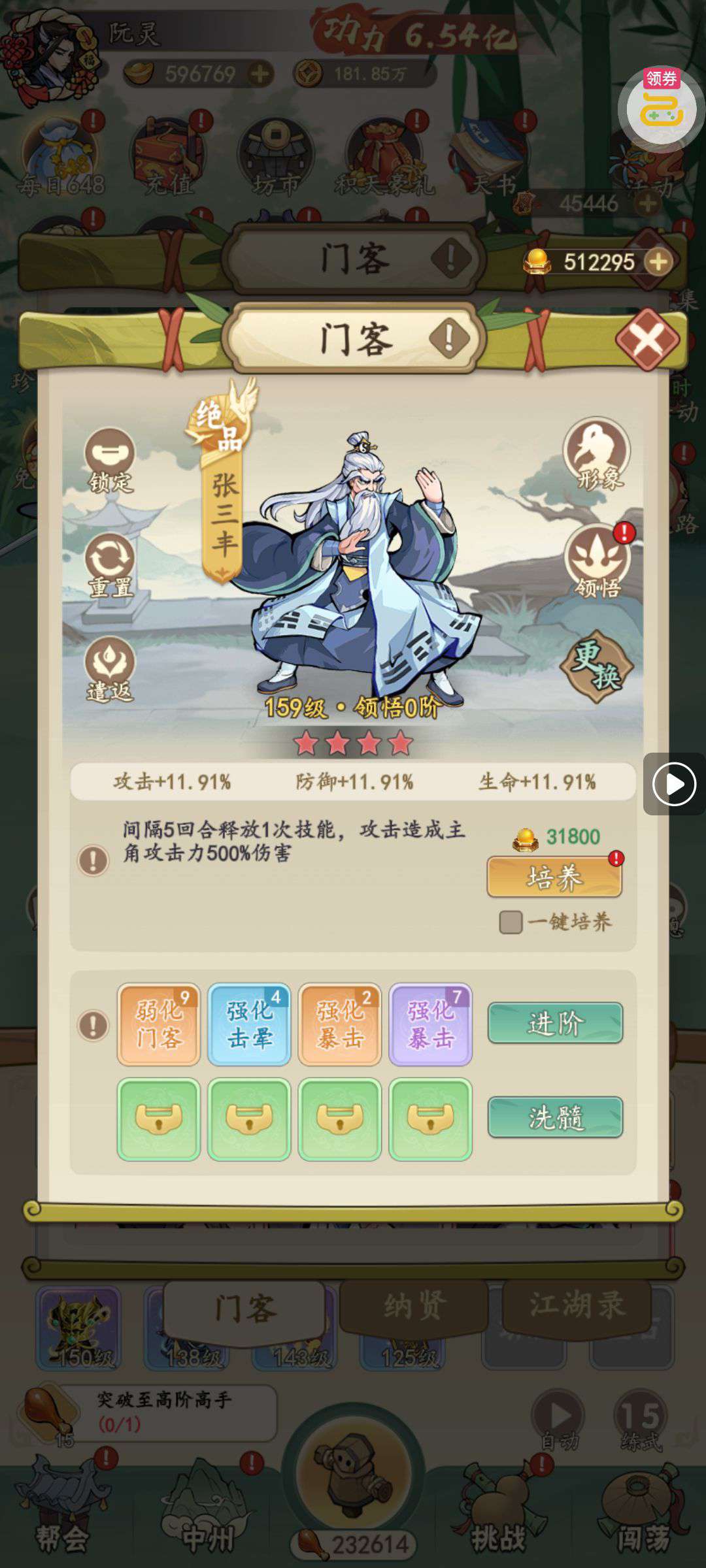
Task: Tap the 更换 swap button
Action: click(x=597, y=666)
